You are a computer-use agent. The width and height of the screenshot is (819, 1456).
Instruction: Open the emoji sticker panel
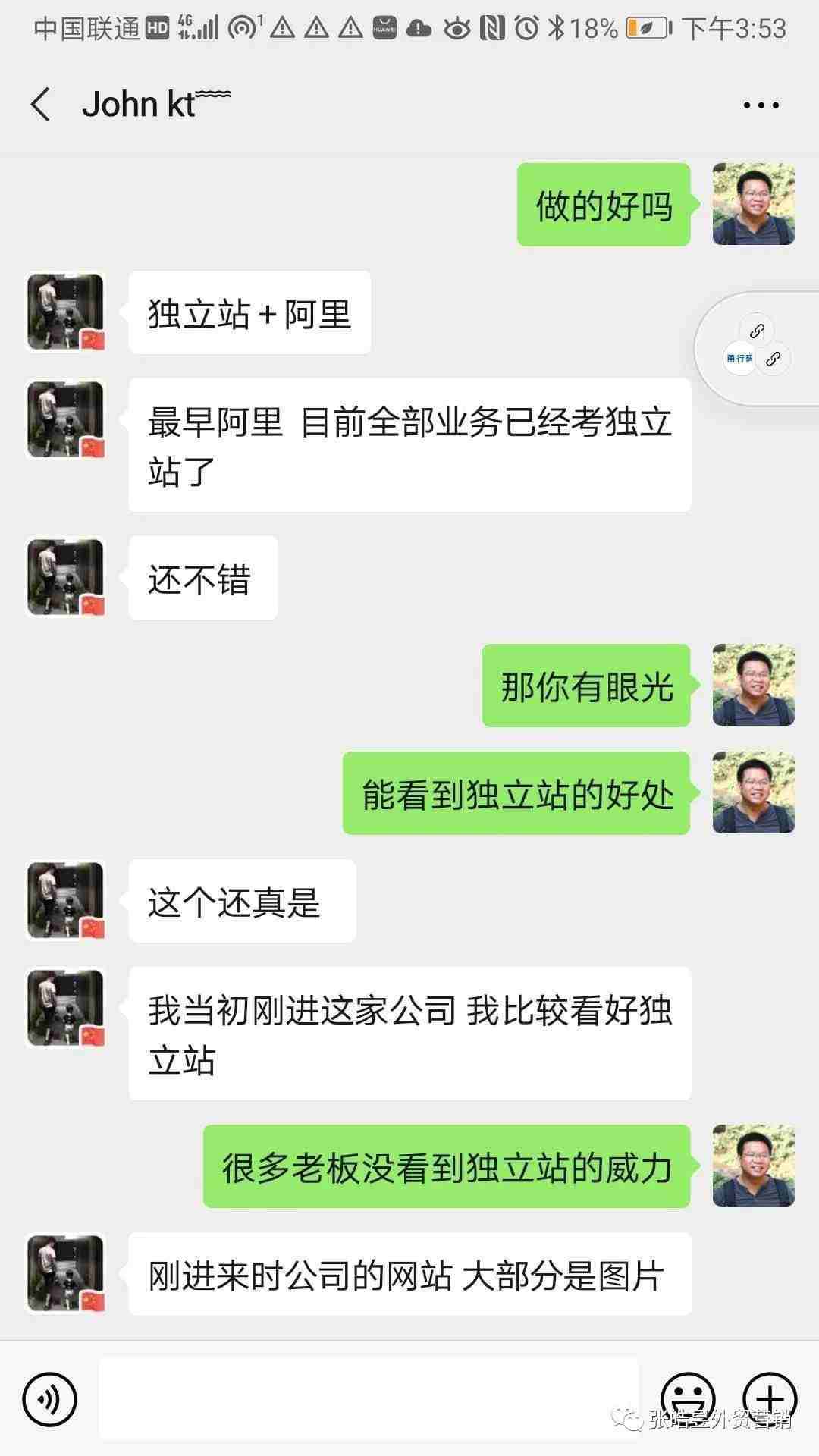point(688,1397)
